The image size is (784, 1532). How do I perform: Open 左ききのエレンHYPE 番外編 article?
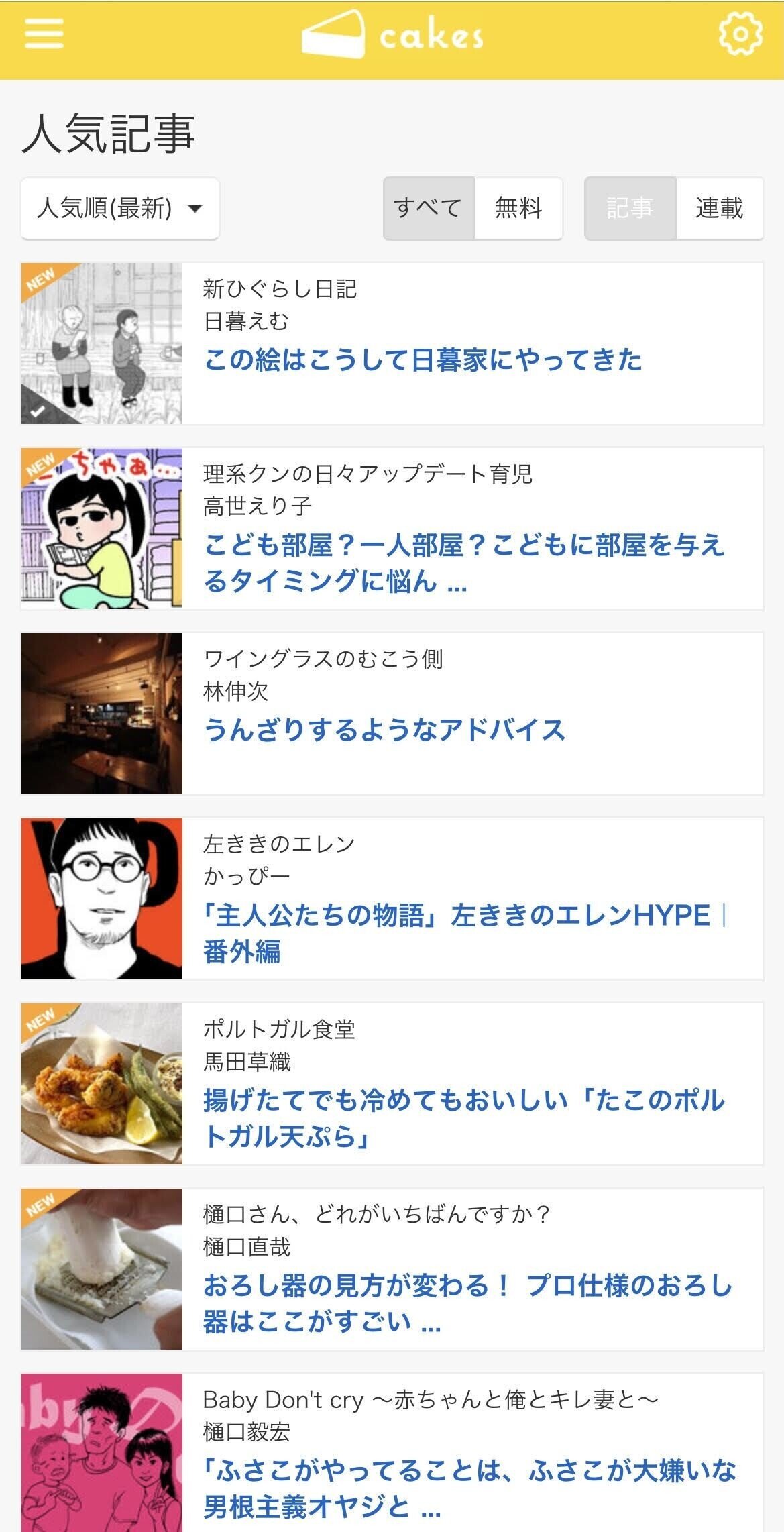(x=463, y=932)
